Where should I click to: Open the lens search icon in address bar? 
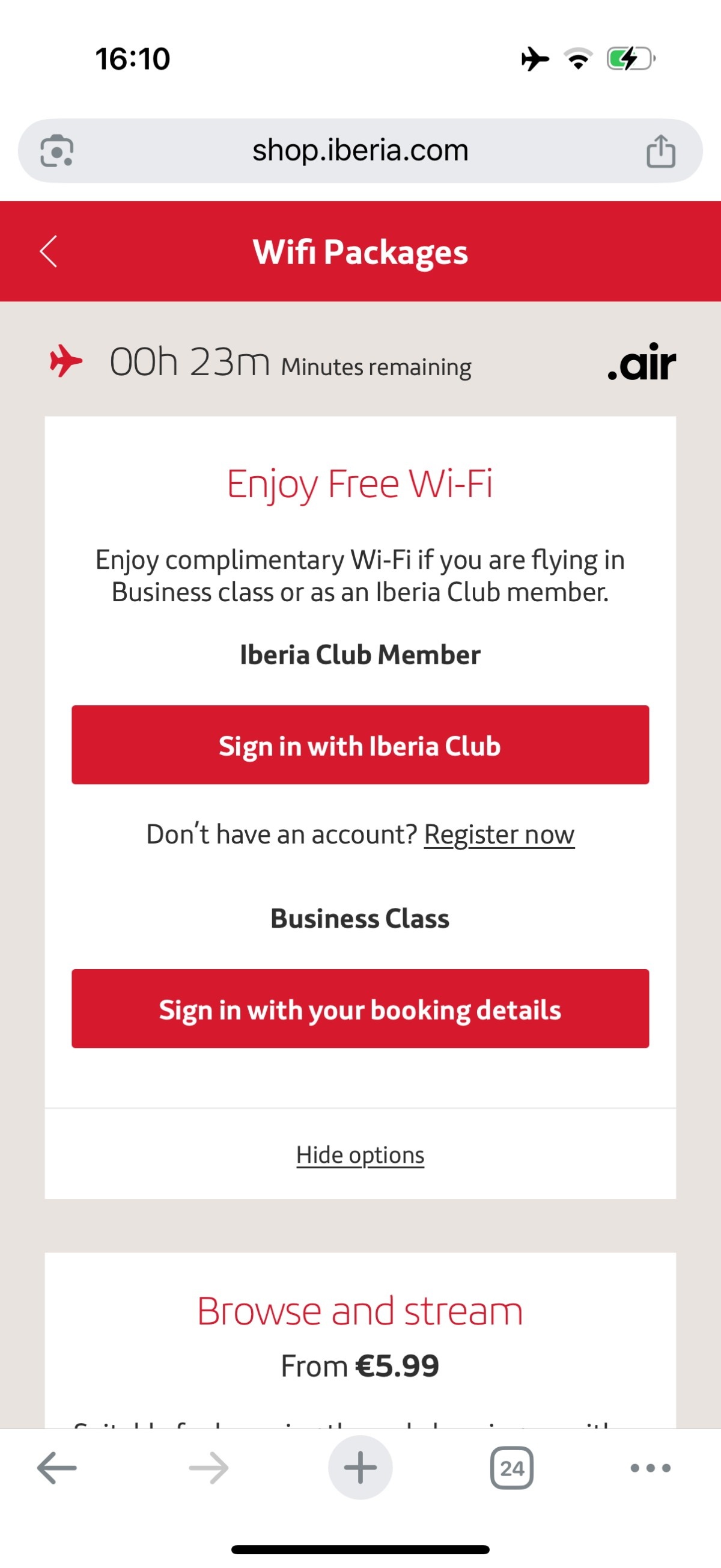tap(56, 151)
